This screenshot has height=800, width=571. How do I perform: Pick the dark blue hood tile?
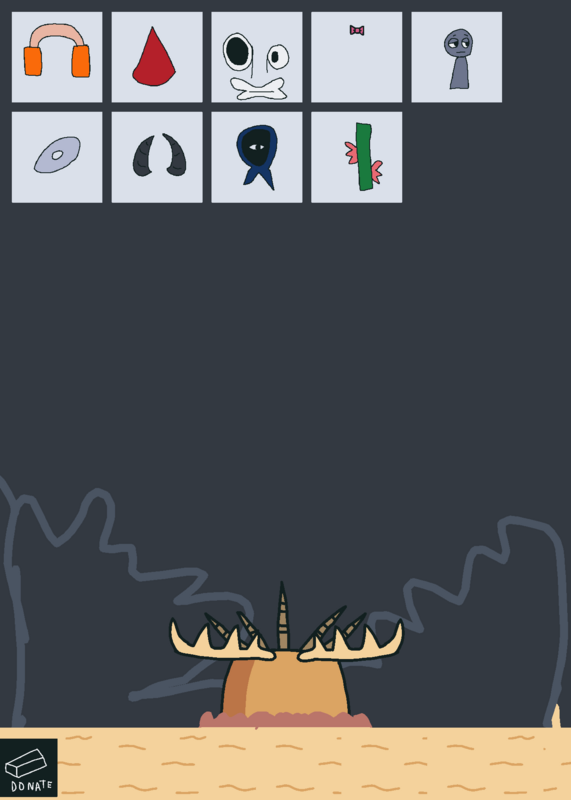point(257,157)
